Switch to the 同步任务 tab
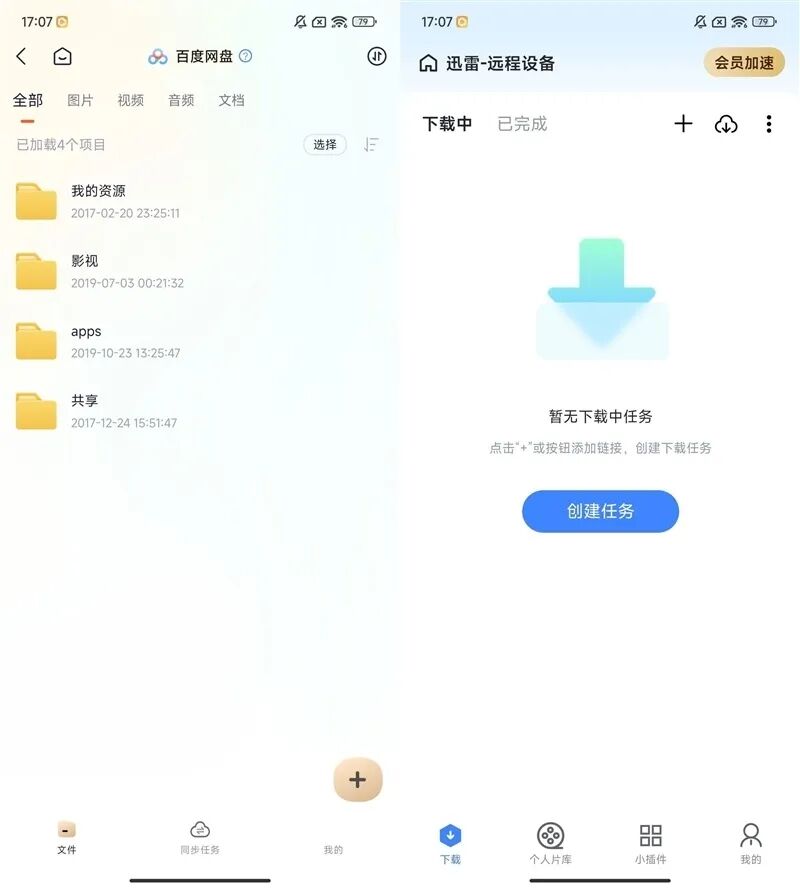 pyautogui.click(x=200, y=838)
